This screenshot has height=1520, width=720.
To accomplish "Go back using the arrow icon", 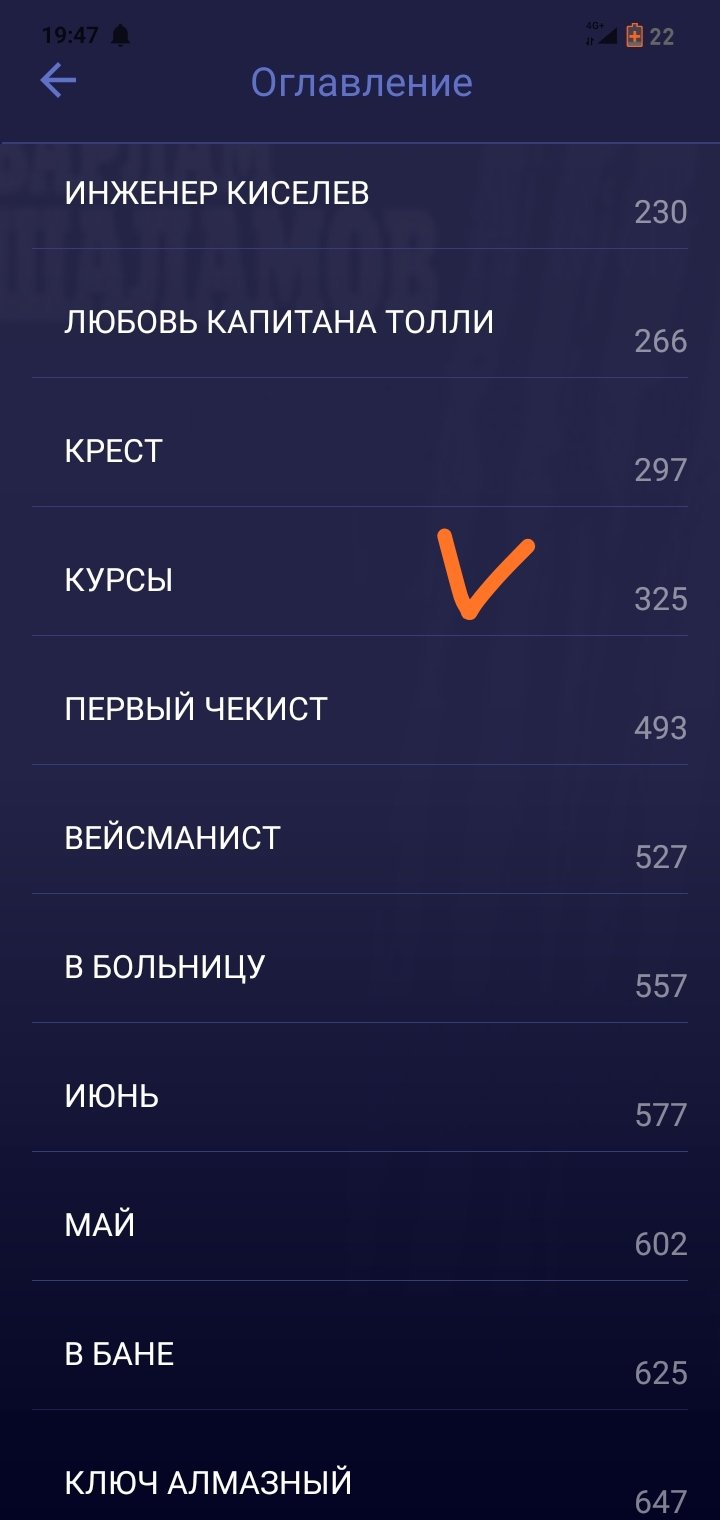I will point(58,81).
